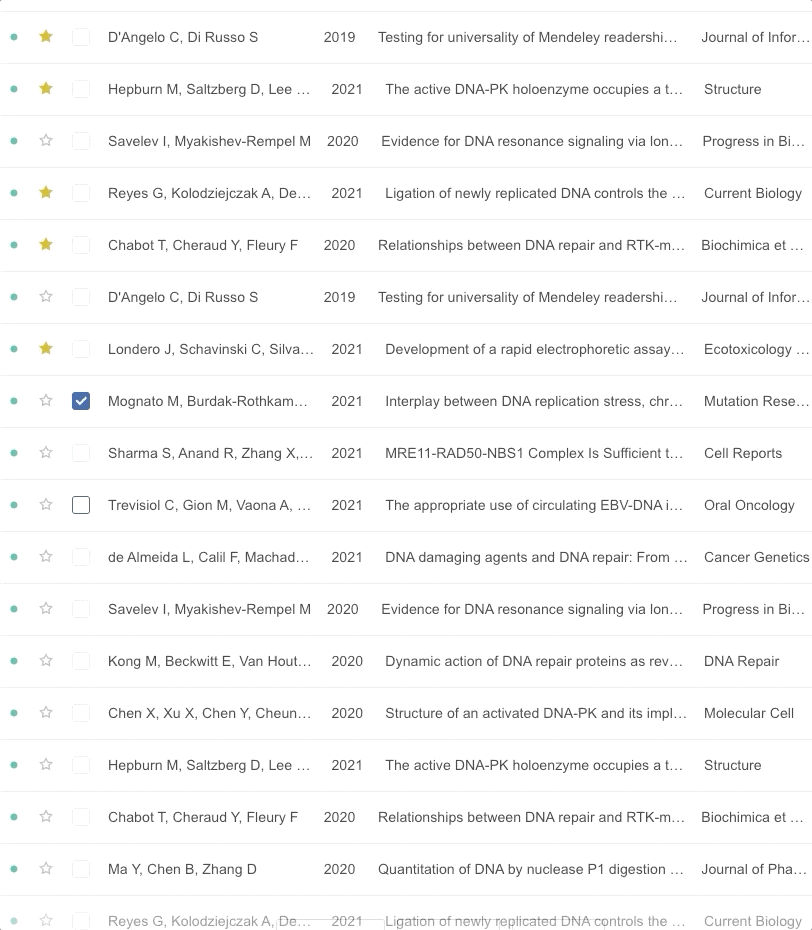Open Dynamic action of DNA repair proteins paper

point(535,661)
